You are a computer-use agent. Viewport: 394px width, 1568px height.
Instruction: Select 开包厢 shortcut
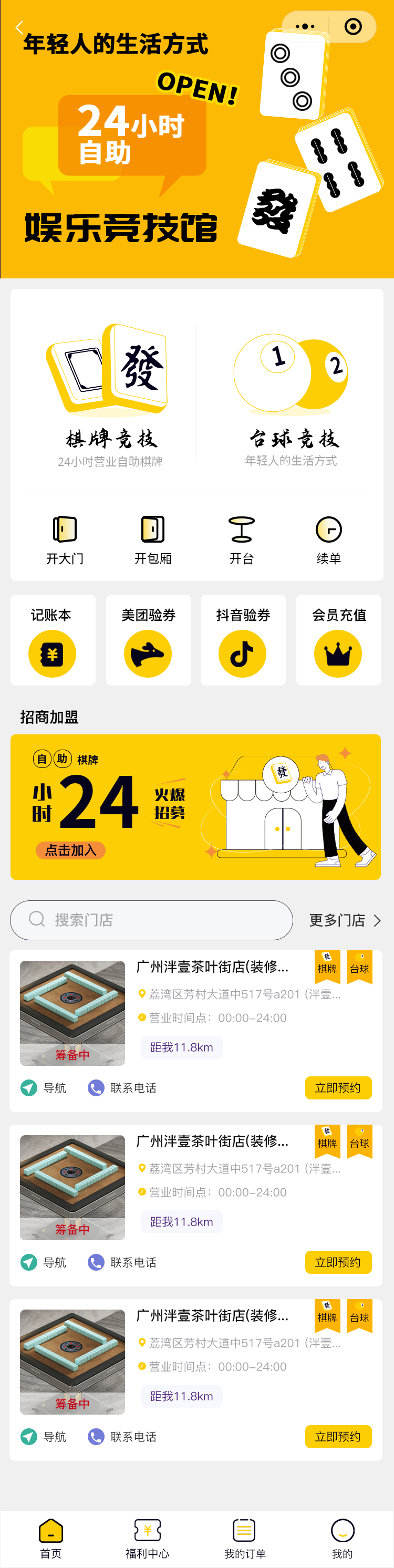153,539
